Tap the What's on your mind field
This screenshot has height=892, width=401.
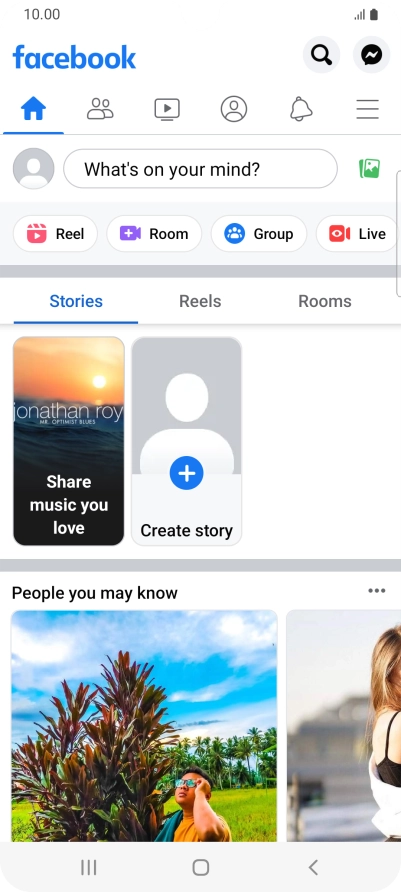pyautogui.click(x=200, y=169)
